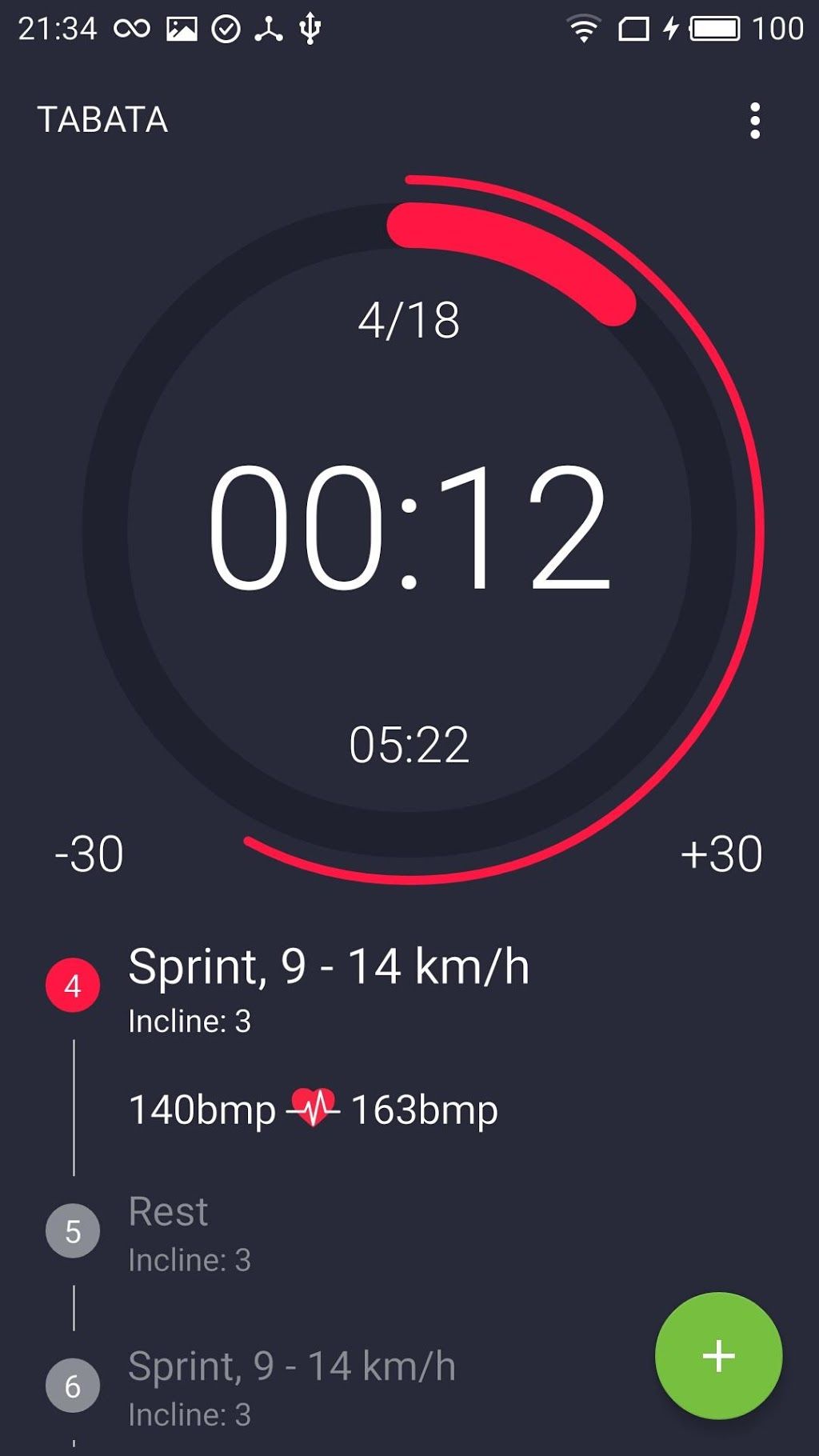Select interval 5 Rest
Viewport: 819px width, 1456px height.
pyautogui.click(x=409, y=1233)
